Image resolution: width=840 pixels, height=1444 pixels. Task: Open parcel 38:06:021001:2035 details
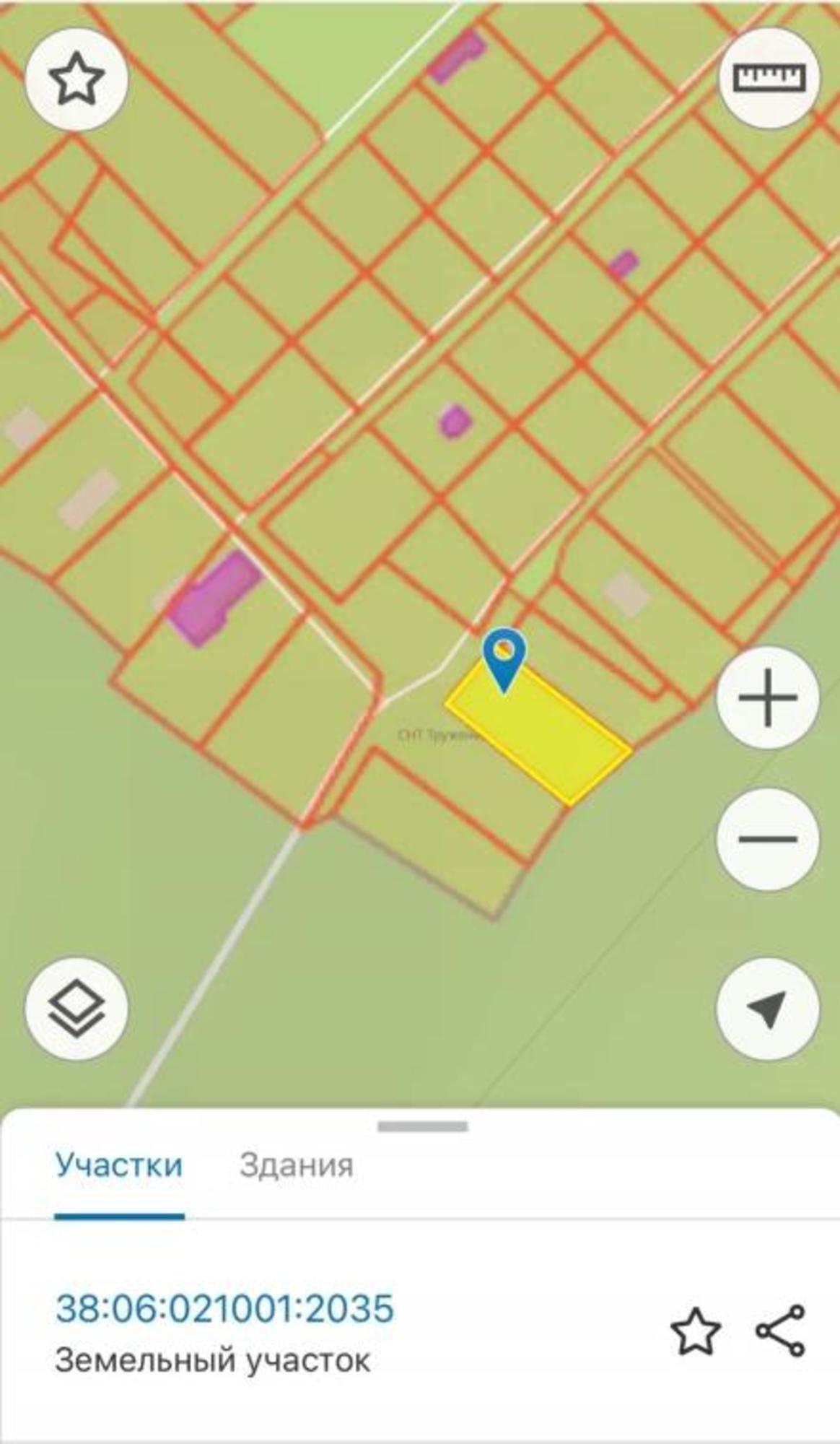[x=225, y=1308]
